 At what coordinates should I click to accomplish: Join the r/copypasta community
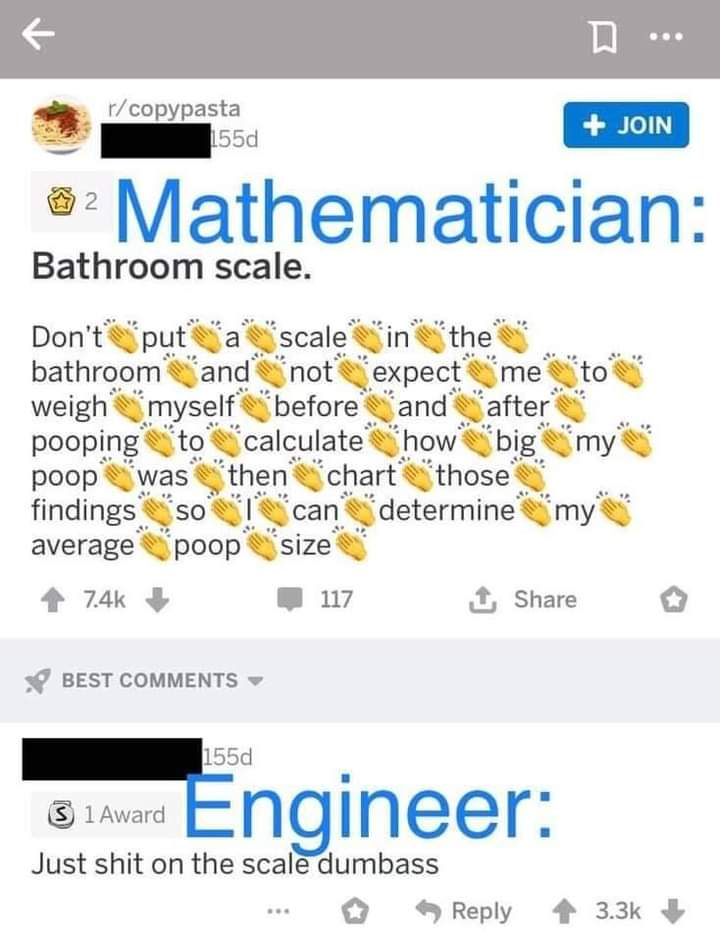pyautogui.click(x=626, y=125)
